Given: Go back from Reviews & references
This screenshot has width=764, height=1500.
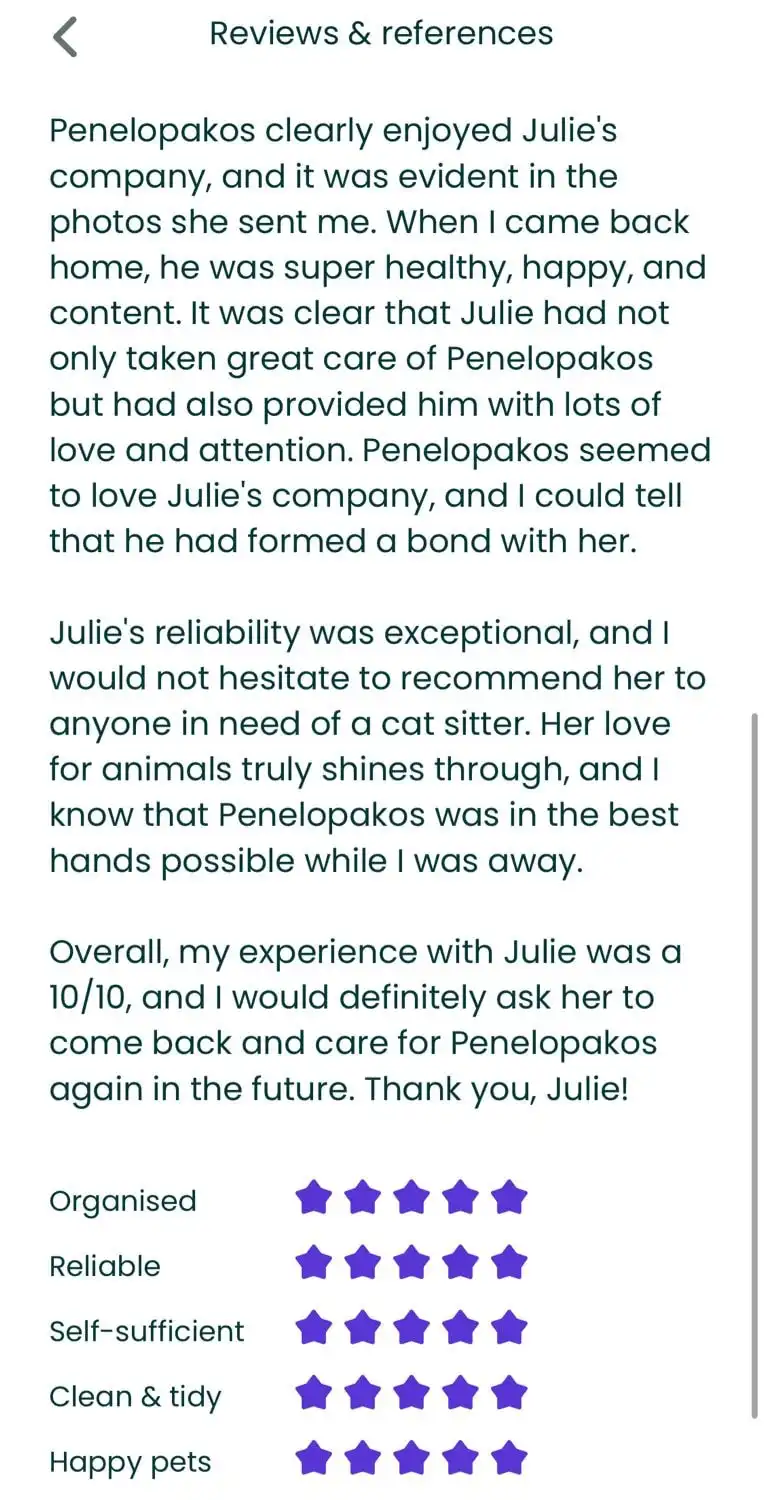Looking at the screenshot, I should point(65,37).
